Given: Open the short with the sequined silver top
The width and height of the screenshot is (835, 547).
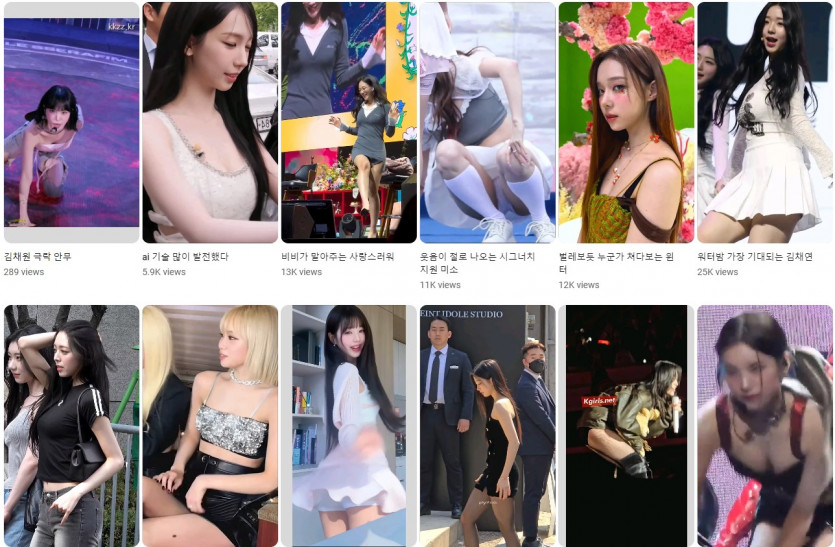Looking at the screenshot, I should [210, 425].
